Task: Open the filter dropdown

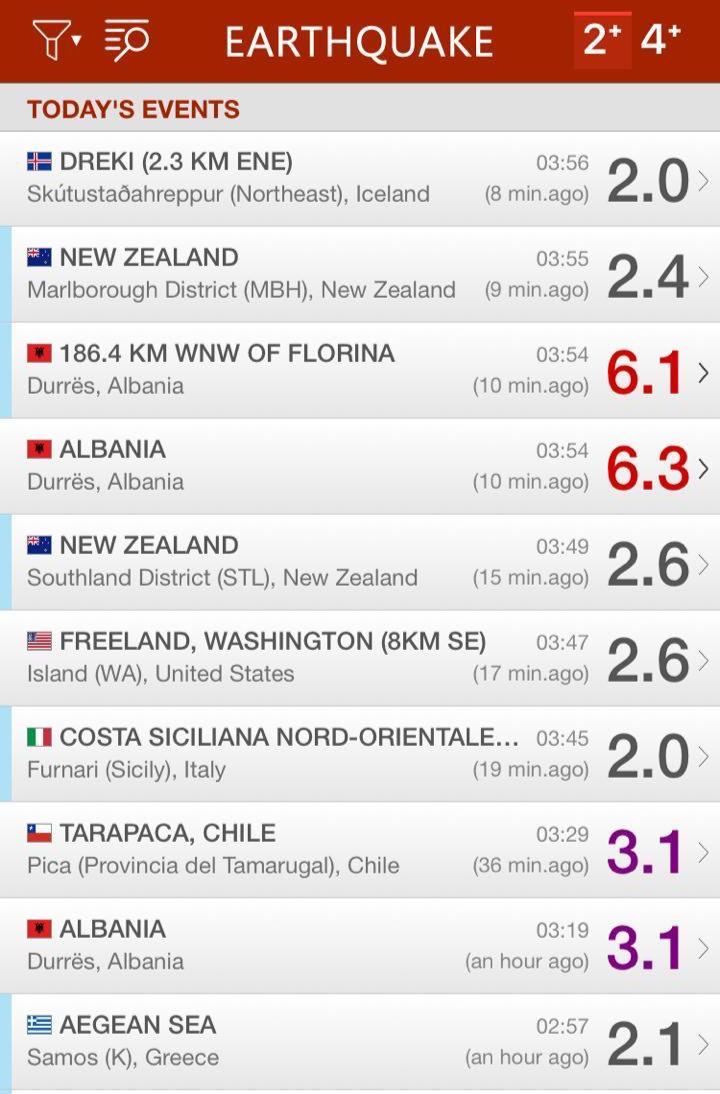Action: [57, 40]
